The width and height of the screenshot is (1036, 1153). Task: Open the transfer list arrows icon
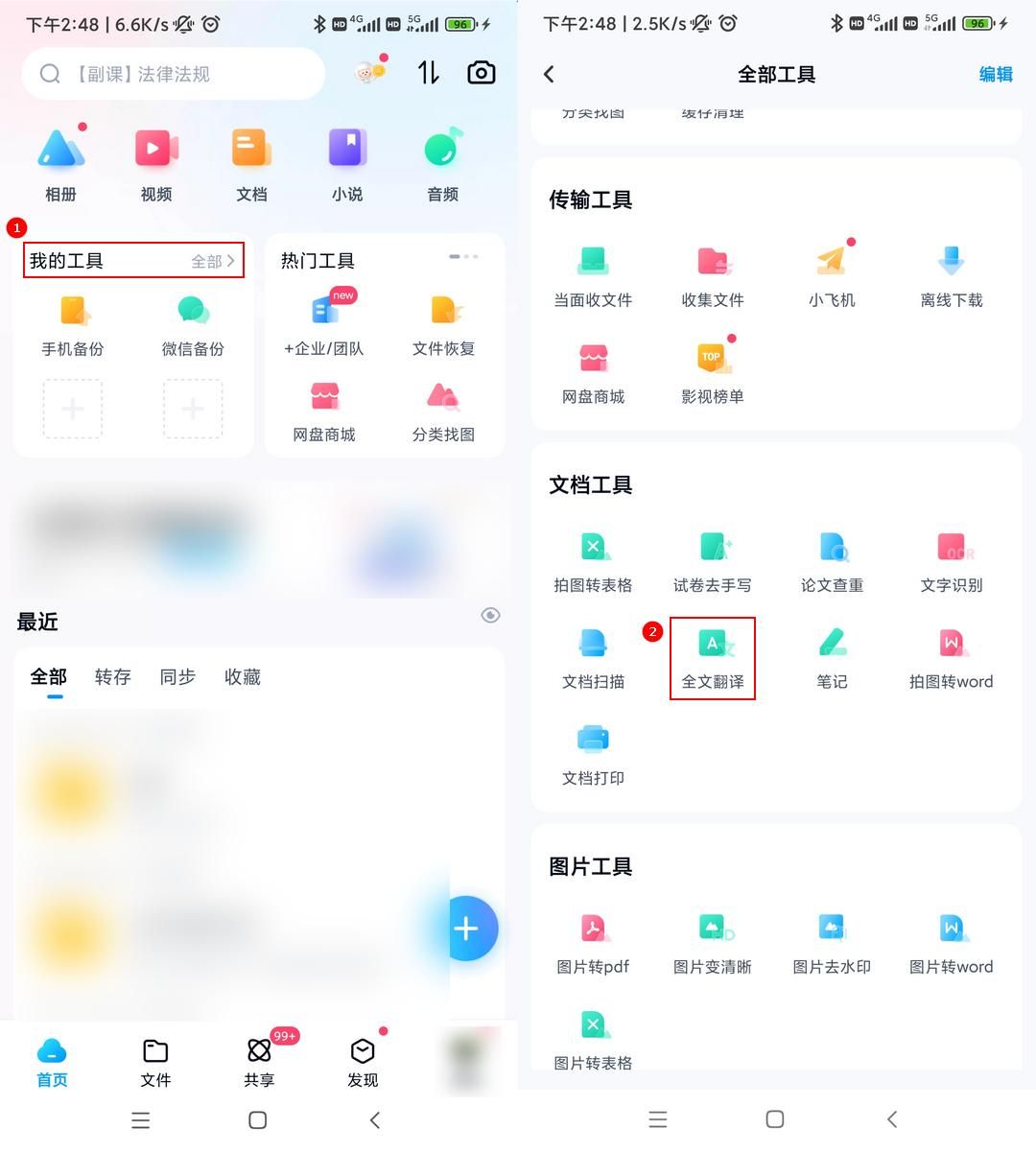[428, 73]
